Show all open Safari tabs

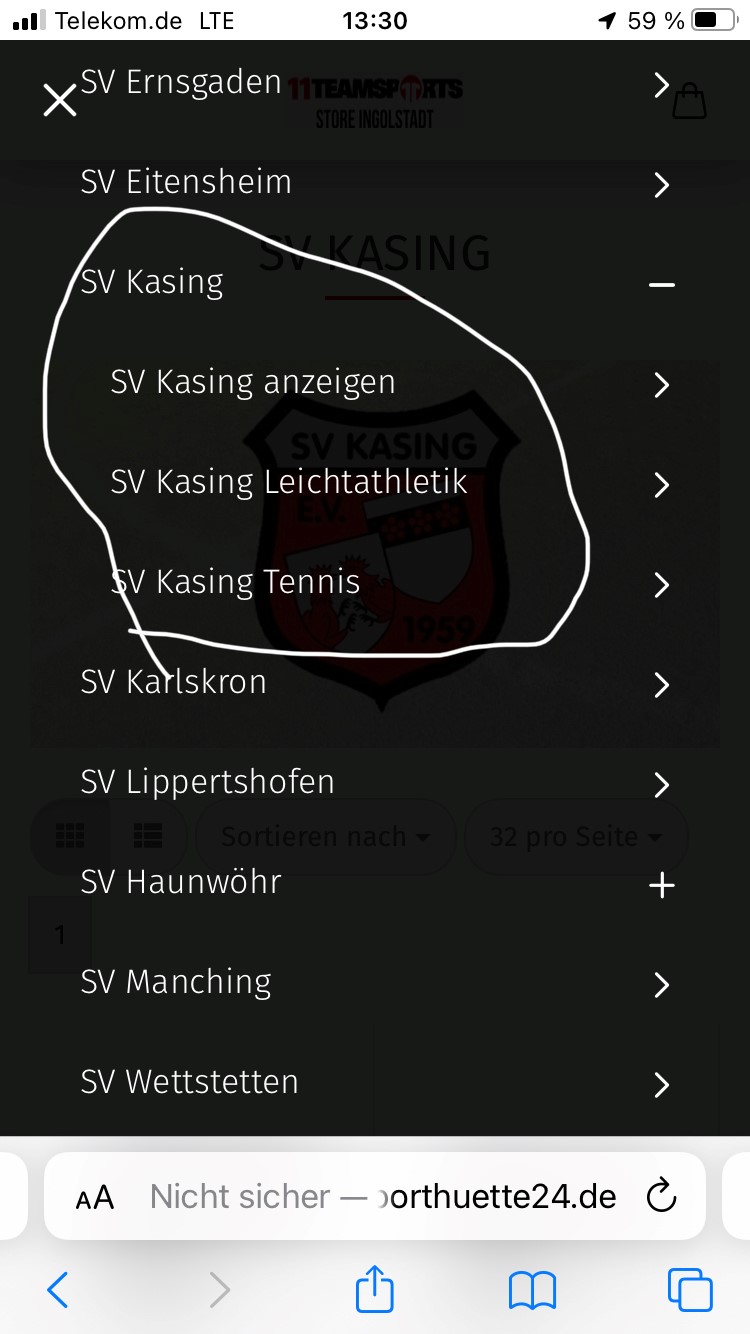690,1290
